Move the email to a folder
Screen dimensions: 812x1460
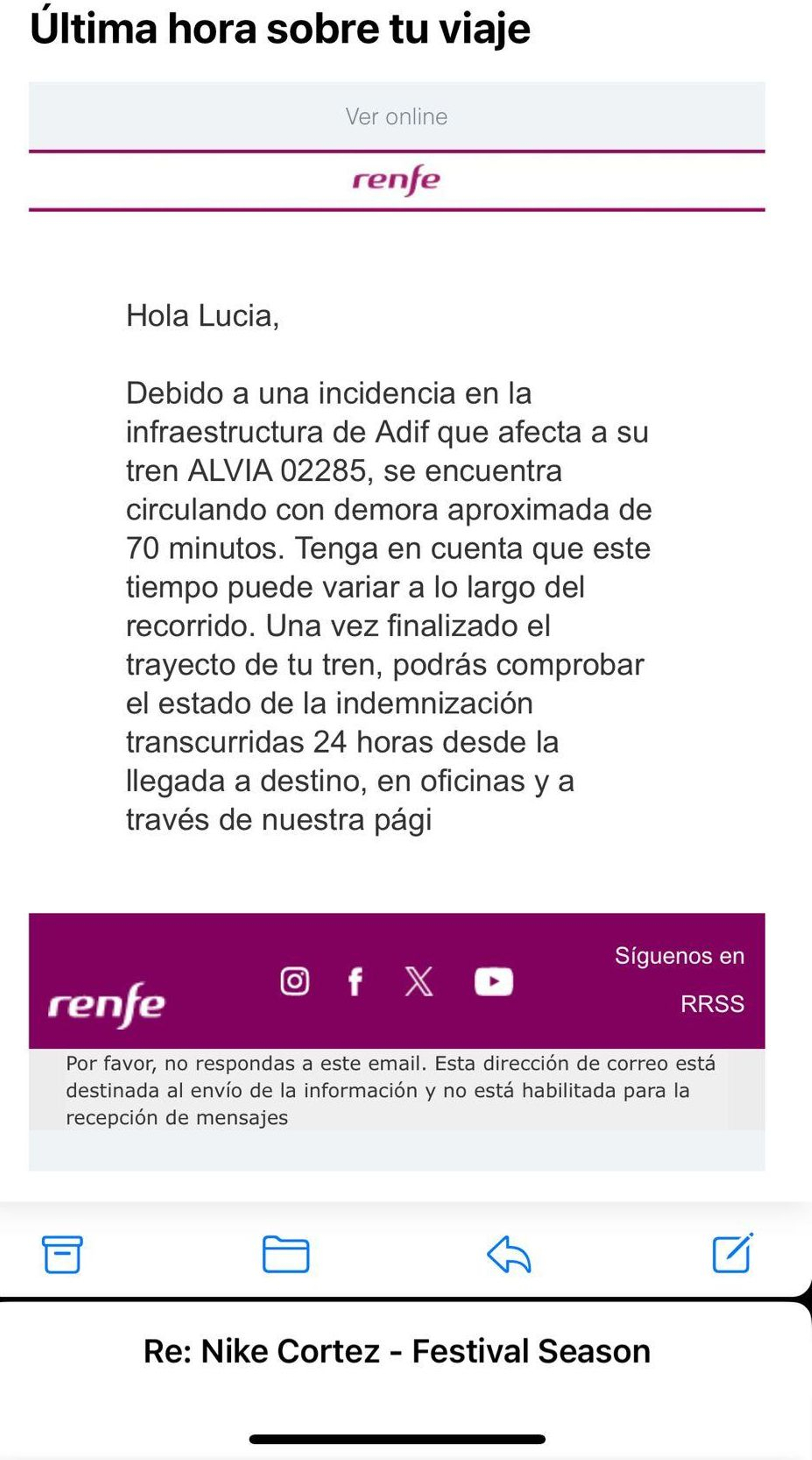(286, 1254)
